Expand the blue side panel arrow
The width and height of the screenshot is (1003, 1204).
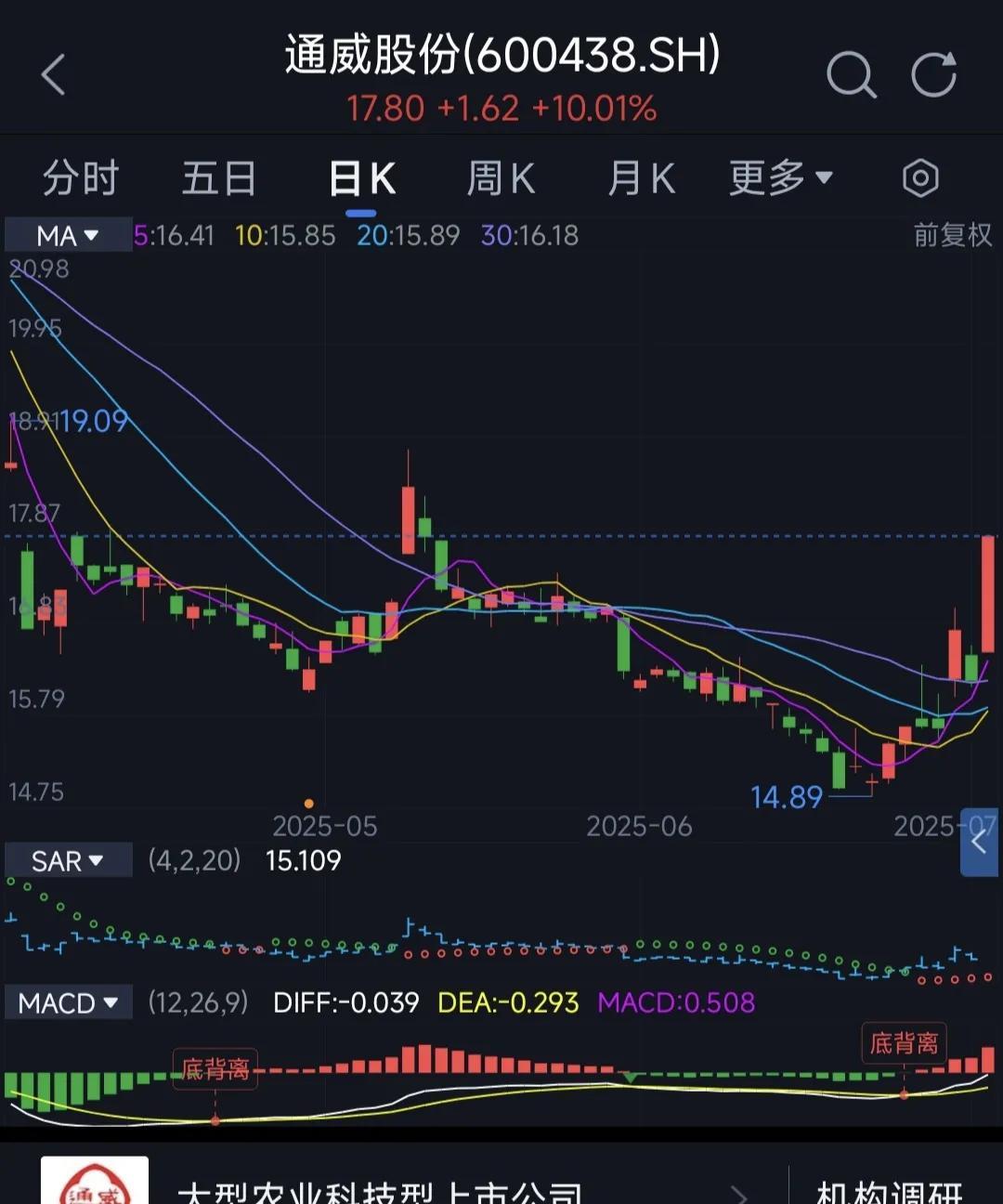(x=979, y=843)
